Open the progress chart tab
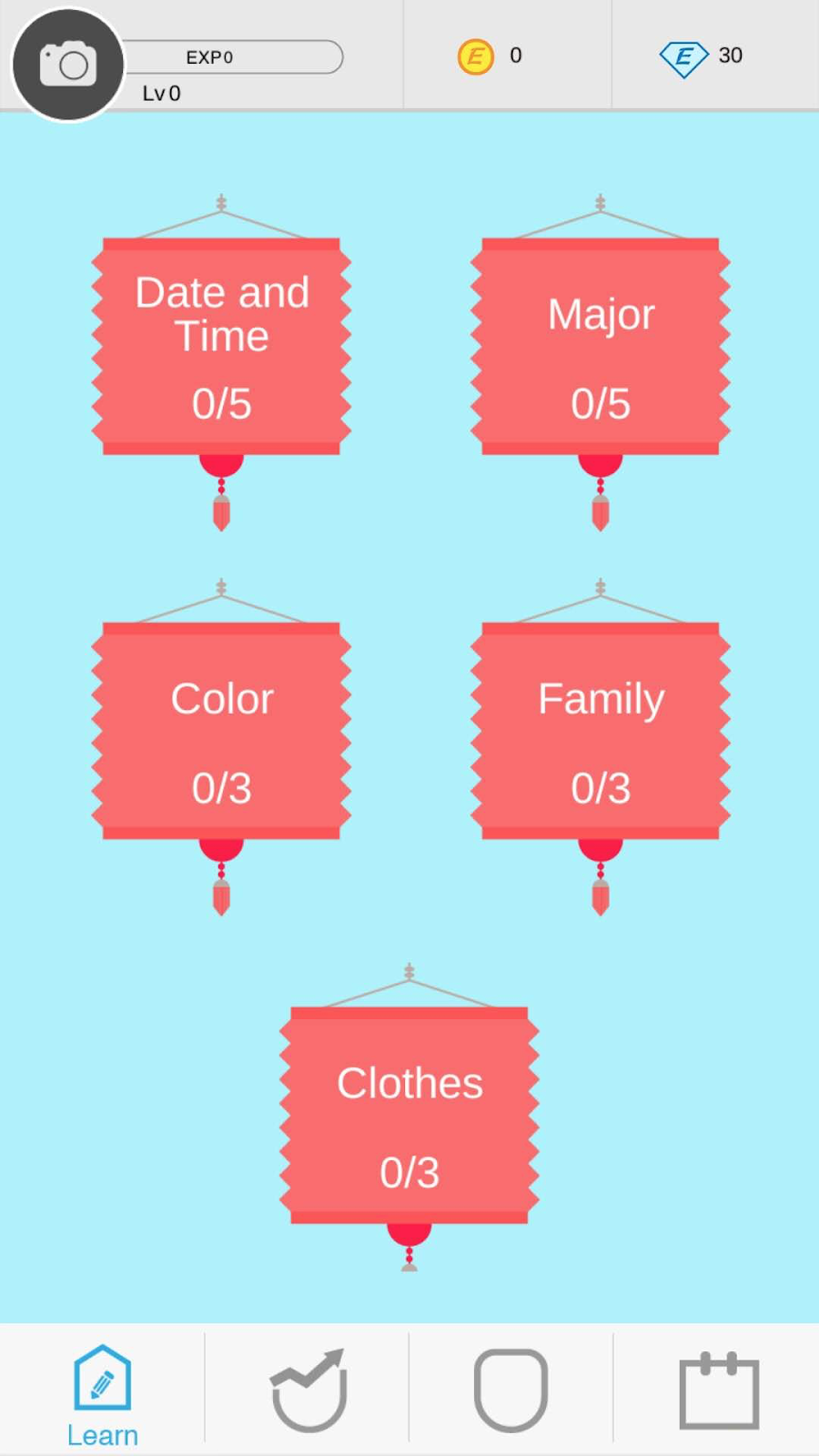 coord(308,1390)
